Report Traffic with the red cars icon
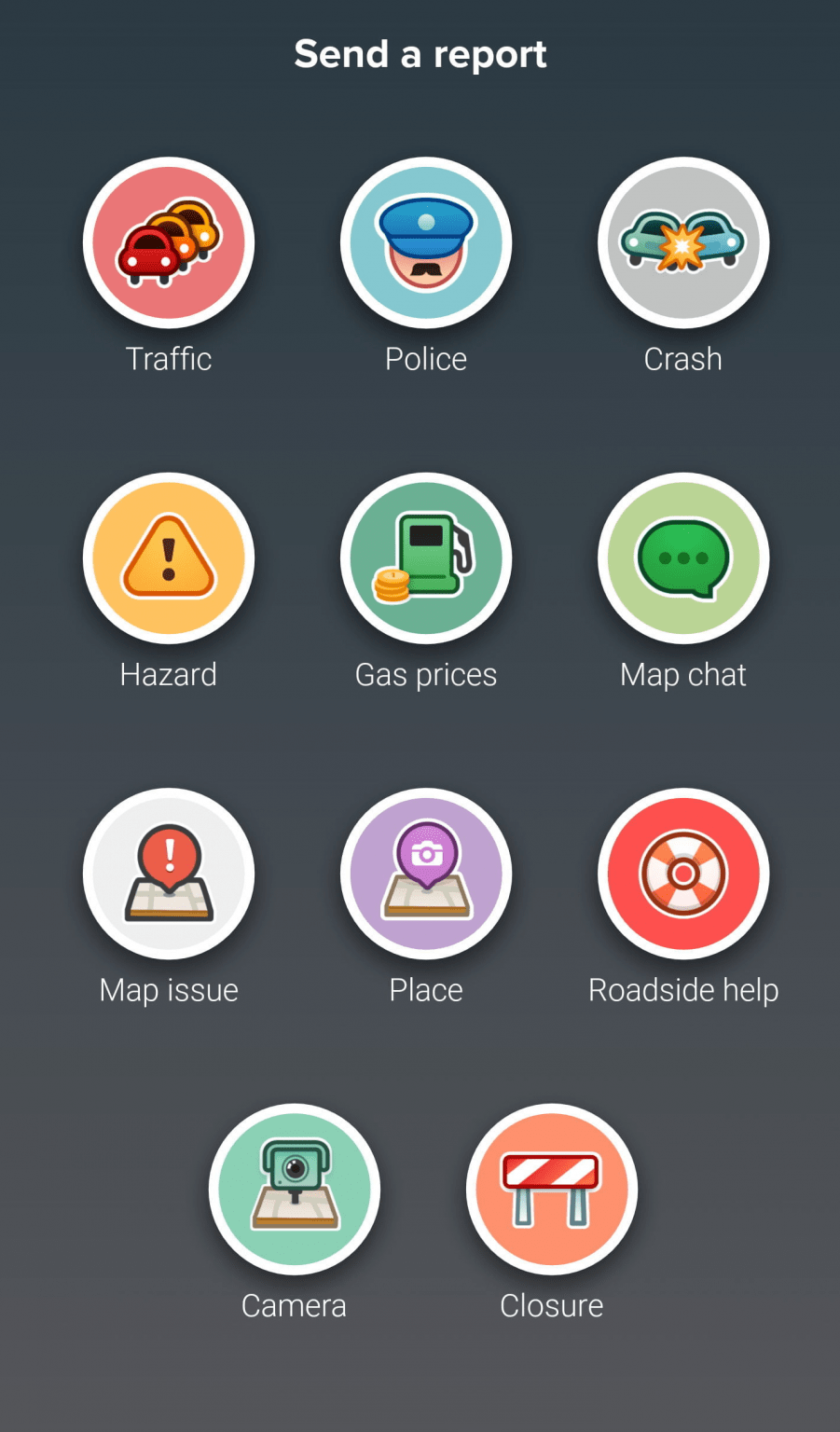840x1432 pixels. pyautogui.click(x=169, y=241)
